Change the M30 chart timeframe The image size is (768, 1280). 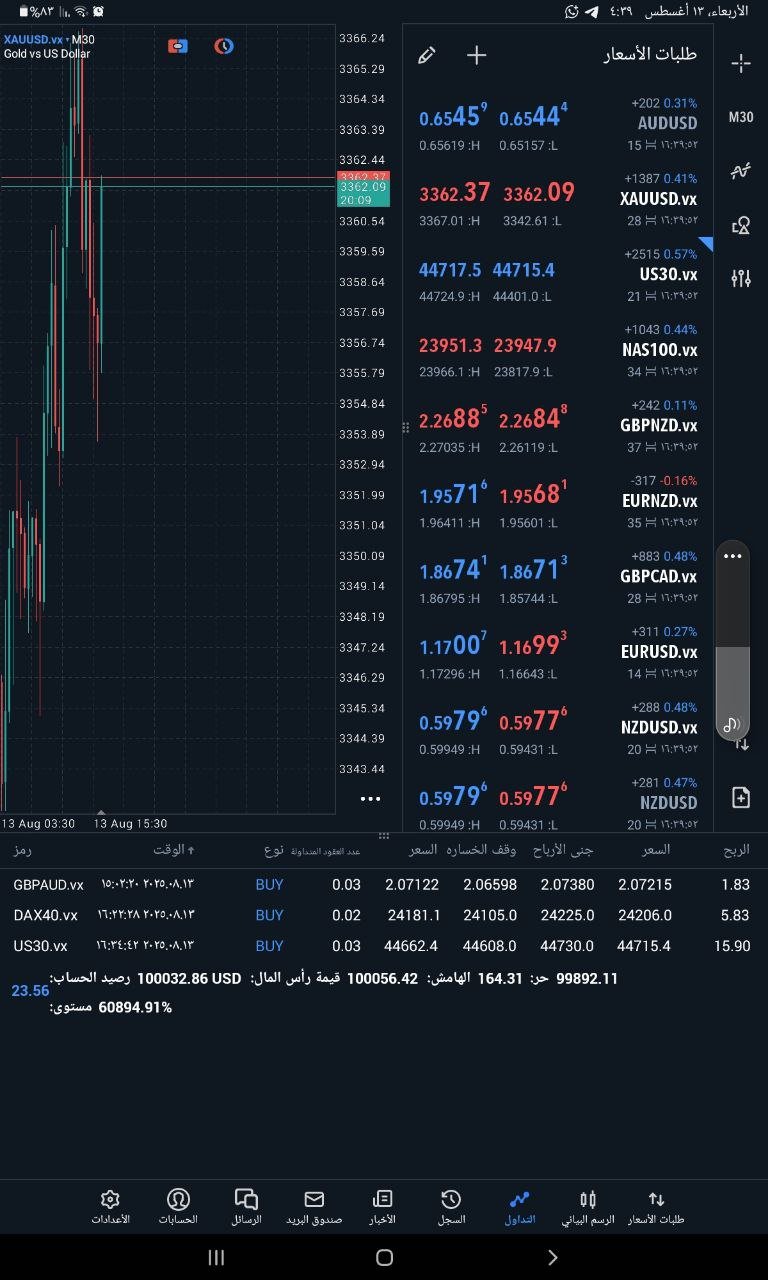click(x=741, y=117)
